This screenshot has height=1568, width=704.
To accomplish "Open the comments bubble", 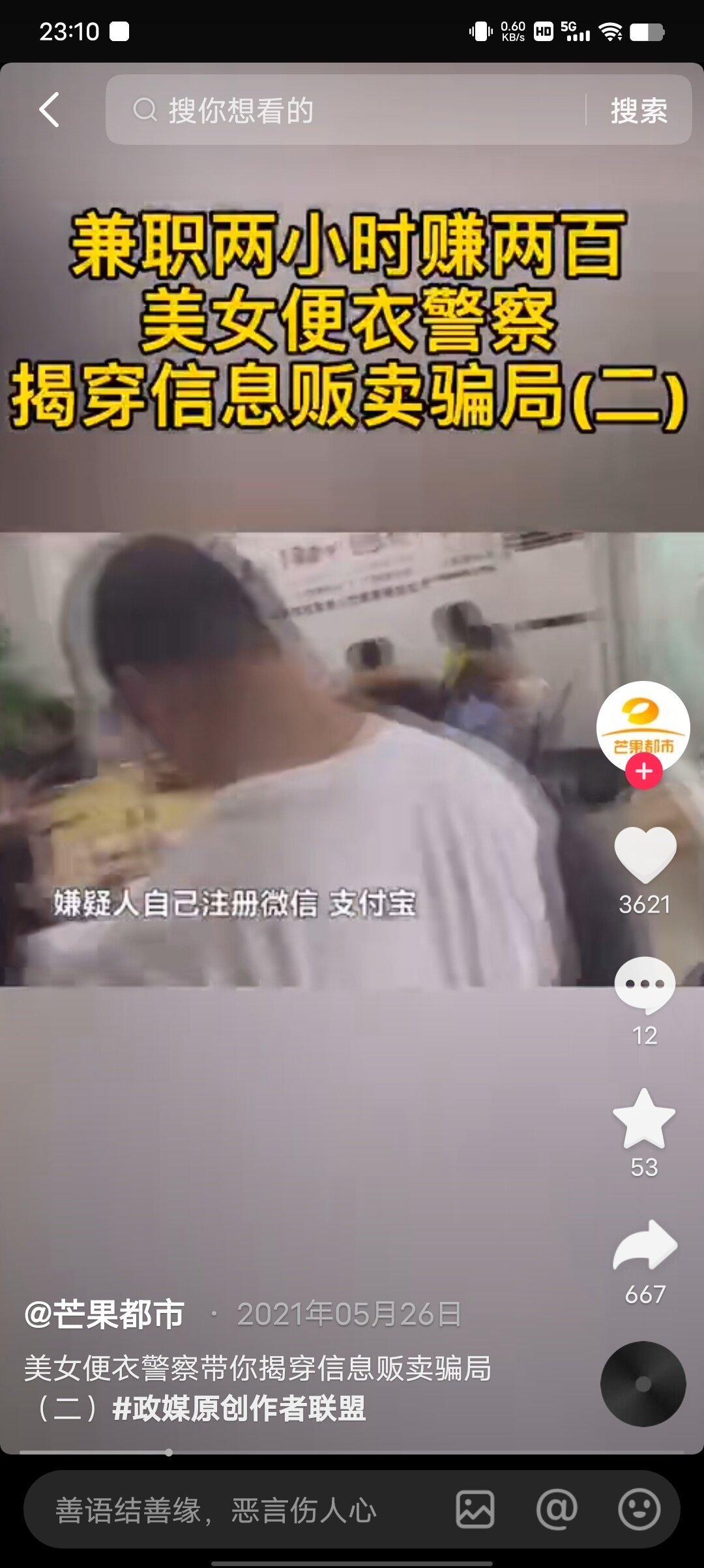I will tap(645, 985).
